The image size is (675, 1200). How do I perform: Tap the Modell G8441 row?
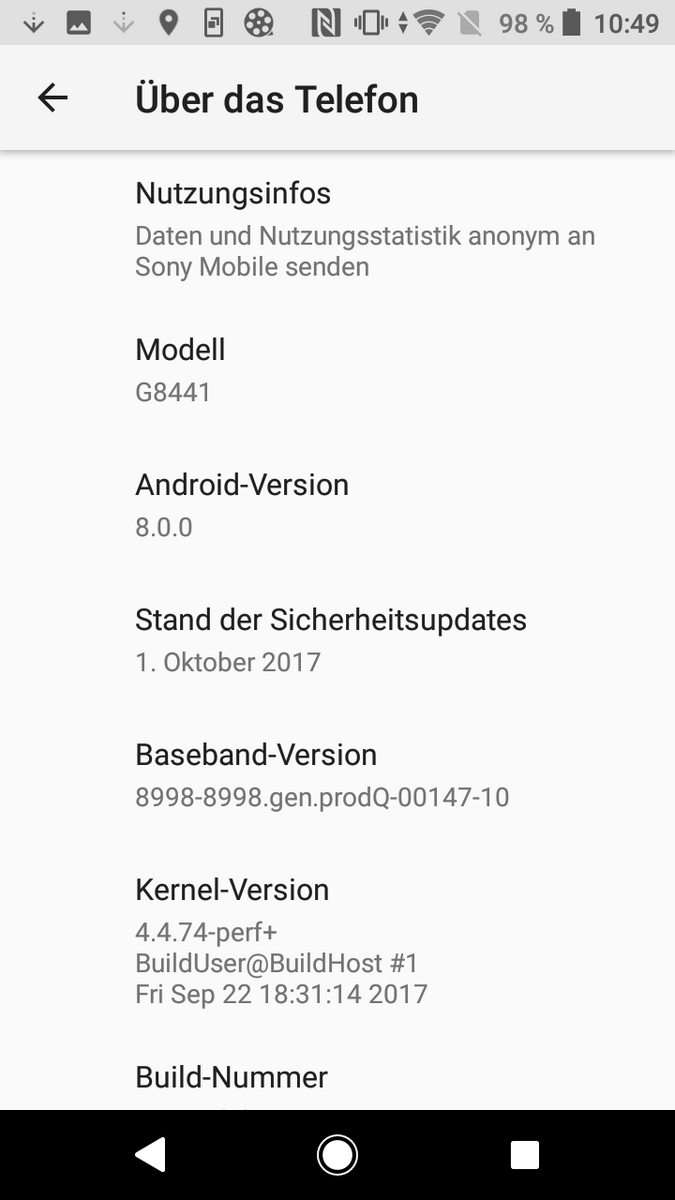pos(337,370)
